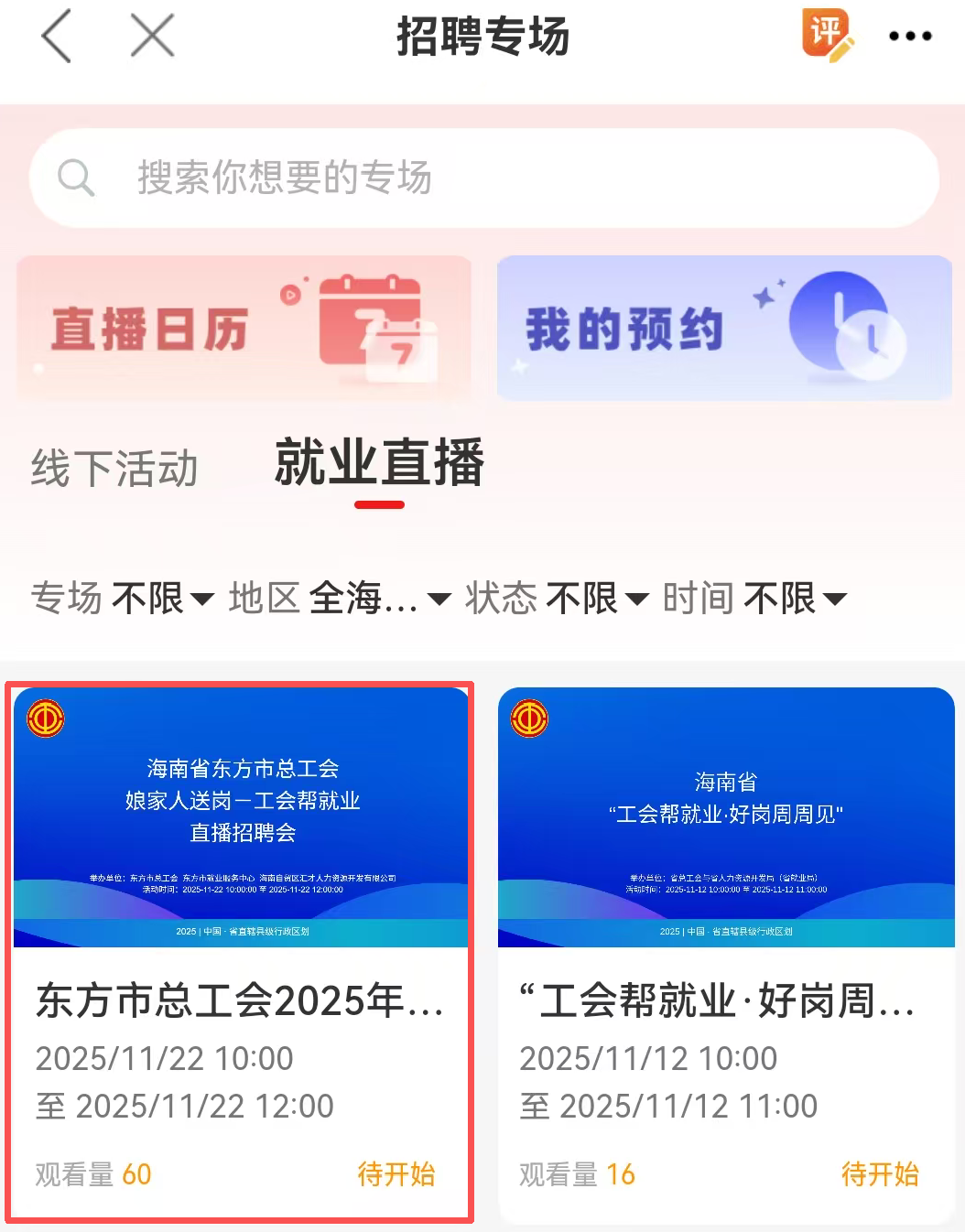Image resolution: width=965 pixels, height=1232 pixels.
Task: Click the 搜索你想要的专场 search field
Action: point(366,178)
